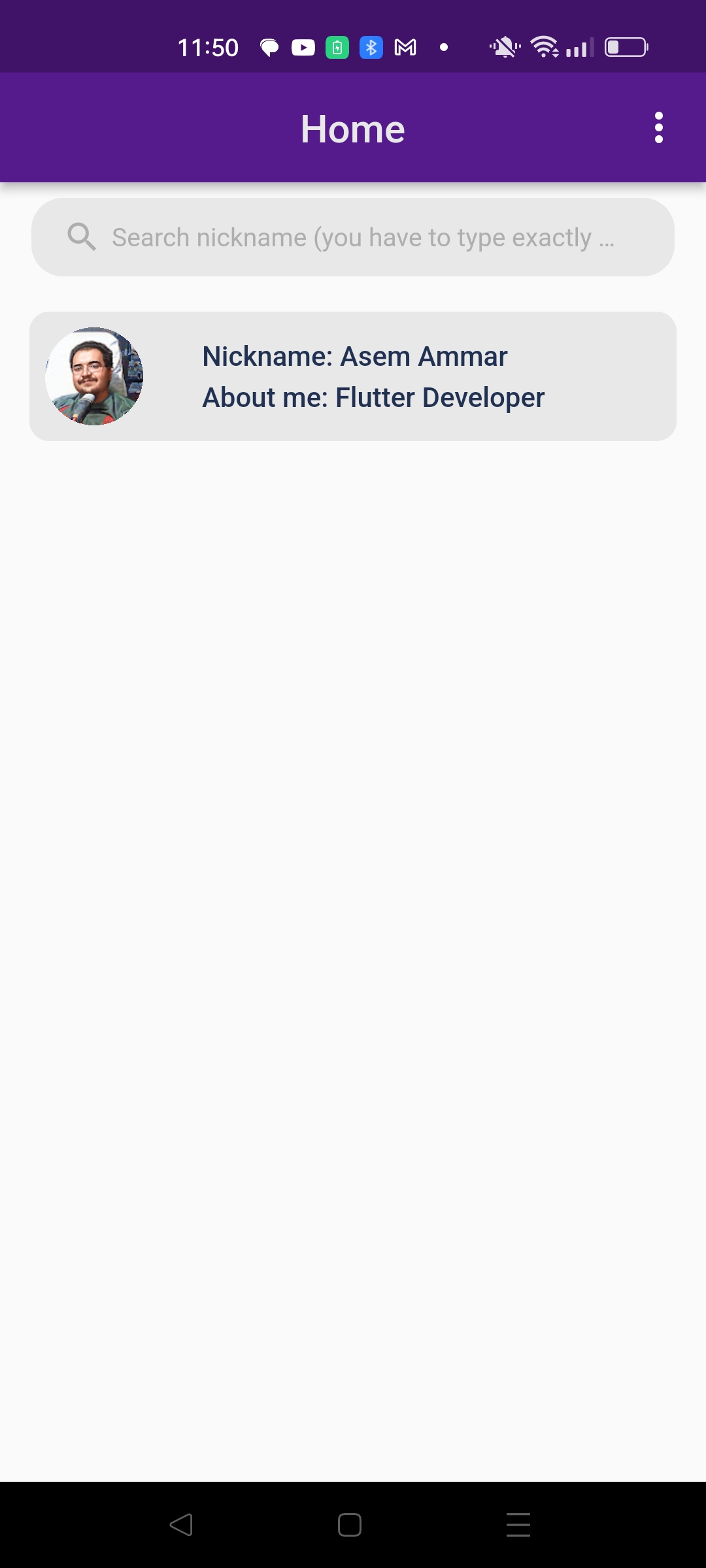Tap the Bluetooth icon in the status bar
This screenshot has width=706, height=1568.
[x=371, y=47]
